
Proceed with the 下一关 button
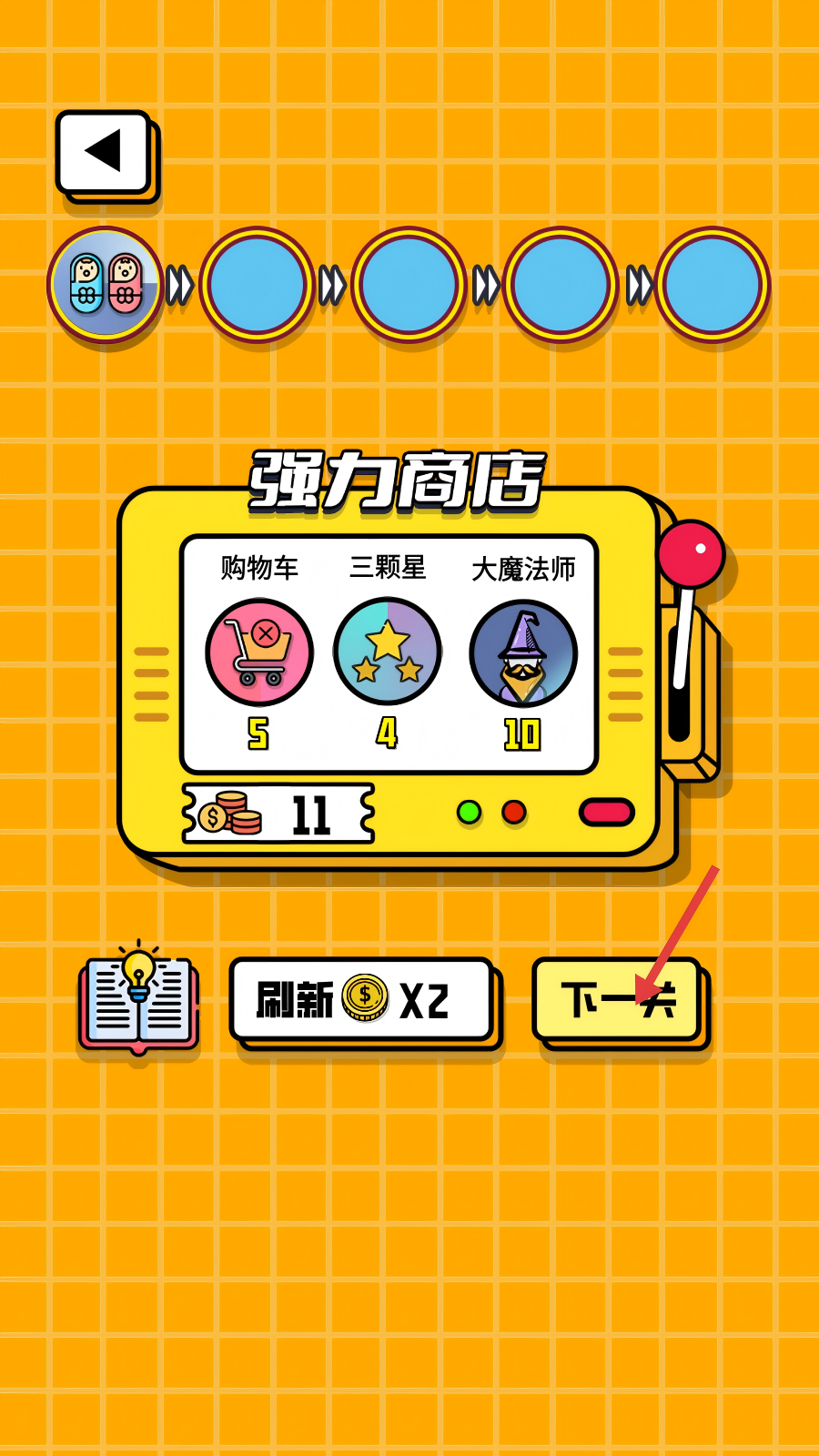tap(618, 999)
